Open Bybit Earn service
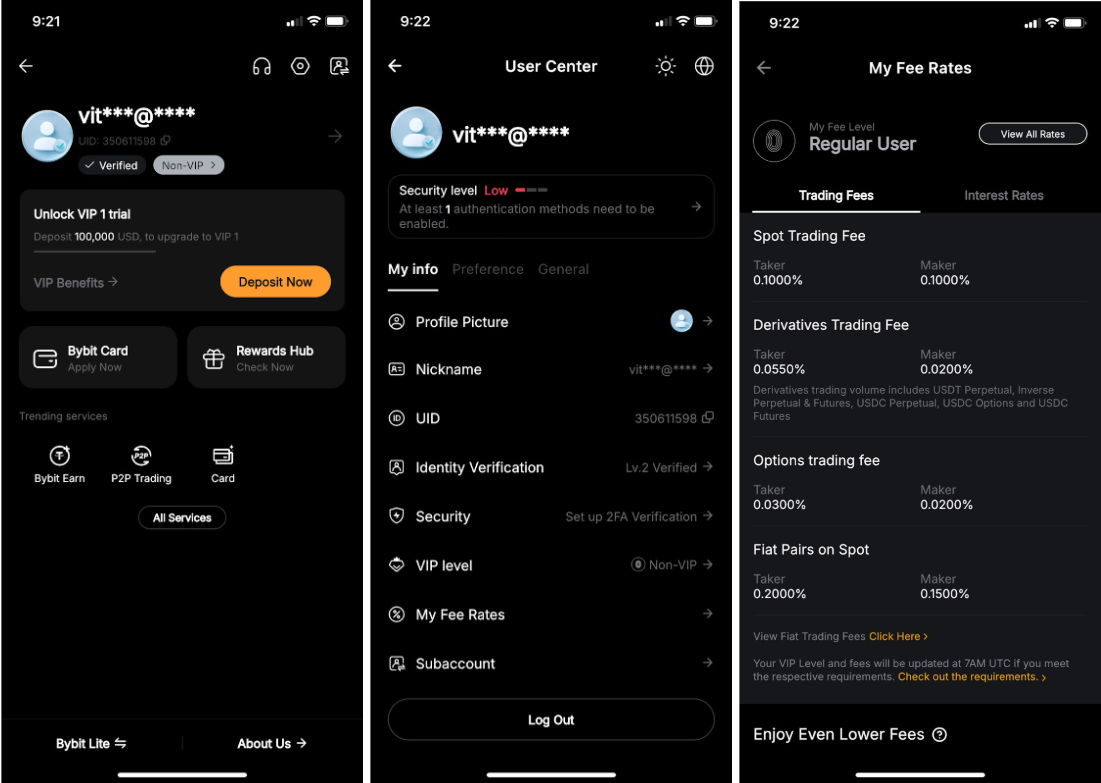The image size is (1101, 783). click(60, 465)
